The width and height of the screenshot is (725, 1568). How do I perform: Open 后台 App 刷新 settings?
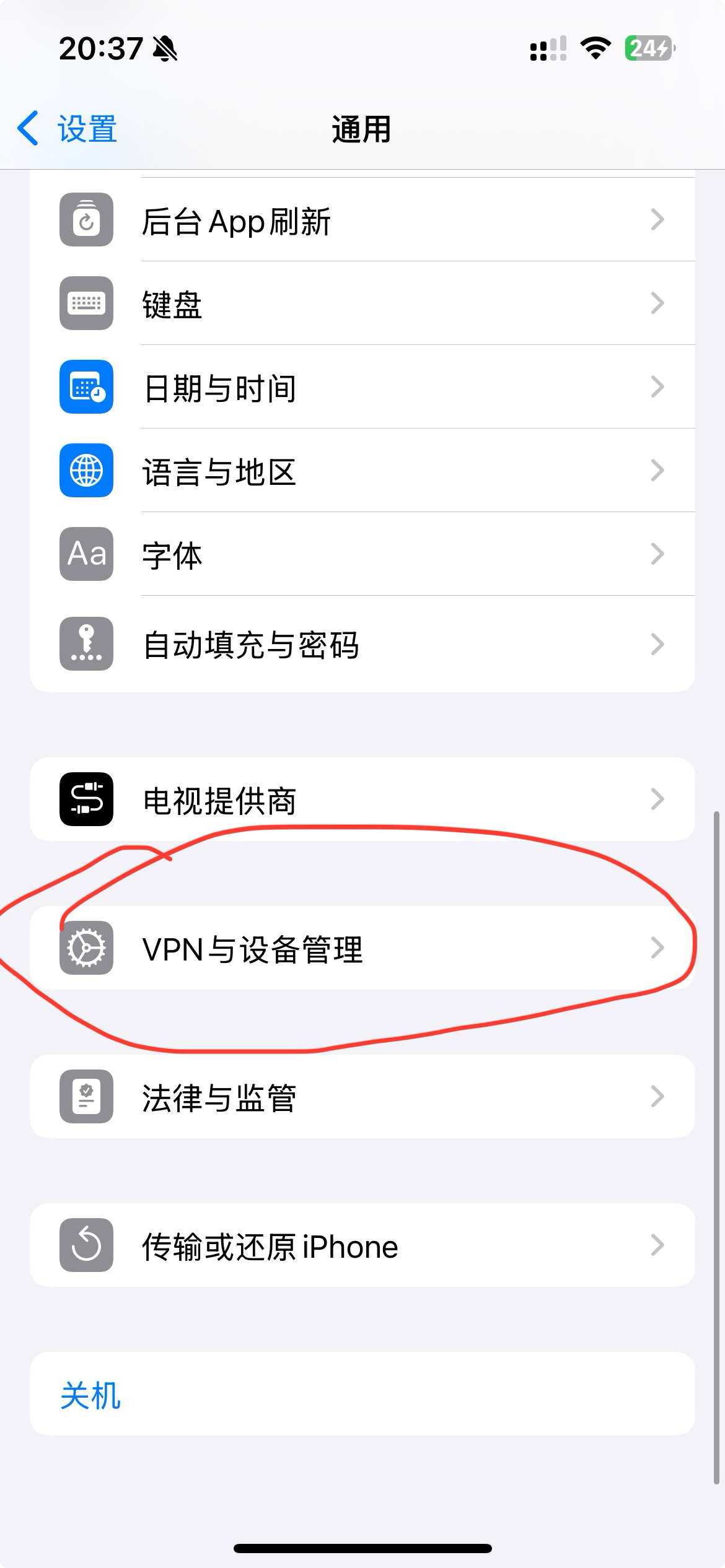point(362,220)
